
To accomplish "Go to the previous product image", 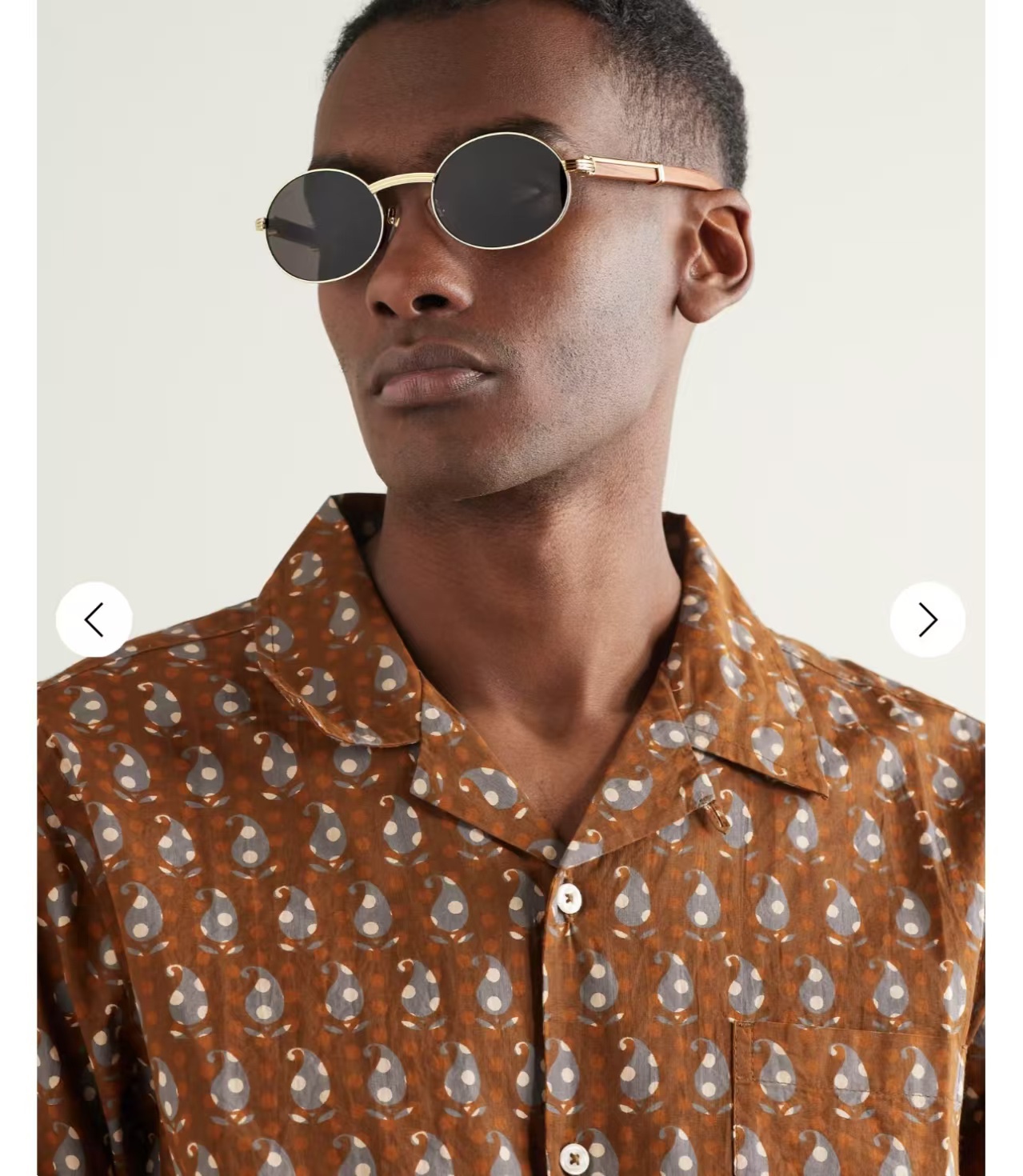I will tap(94, 620).
